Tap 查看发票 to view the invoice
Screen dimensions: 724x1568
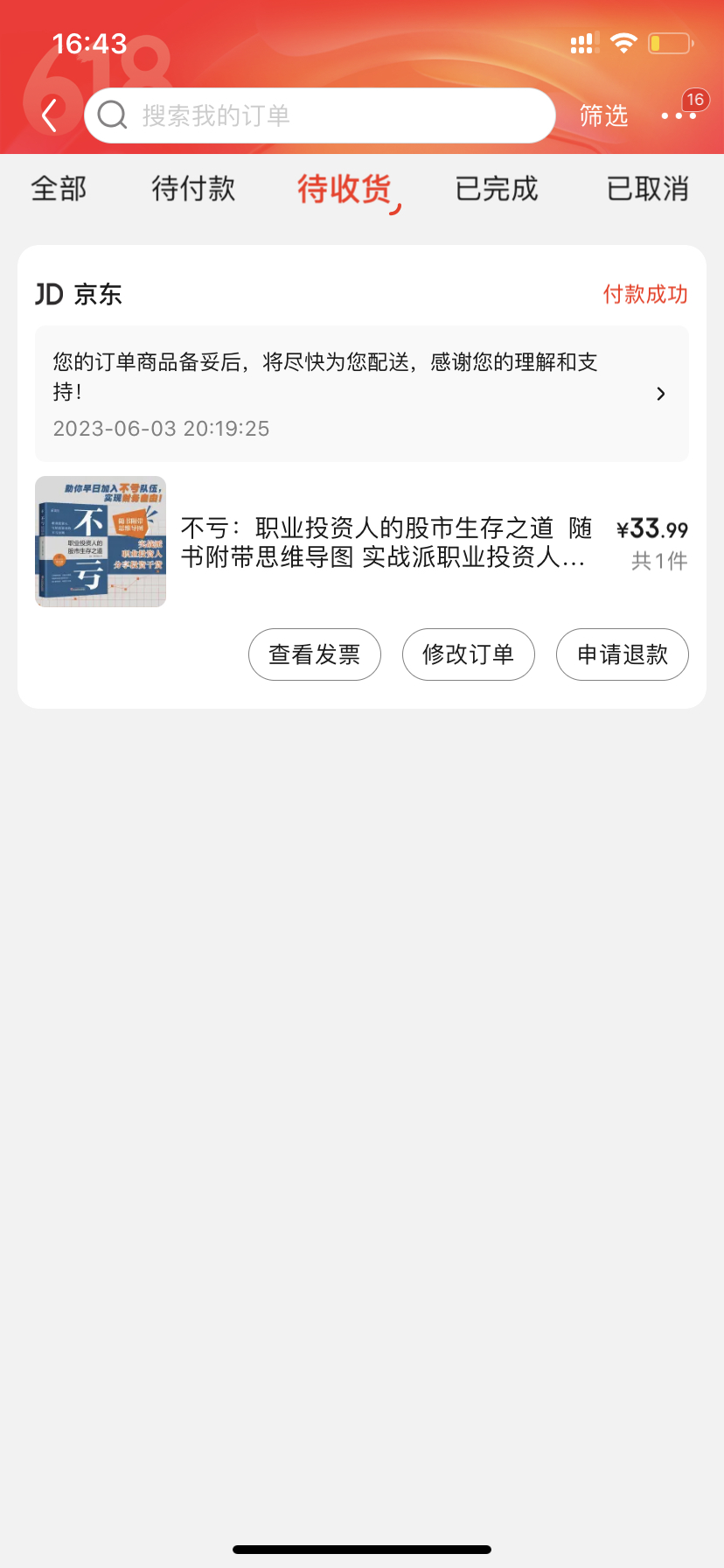(315, 654)
